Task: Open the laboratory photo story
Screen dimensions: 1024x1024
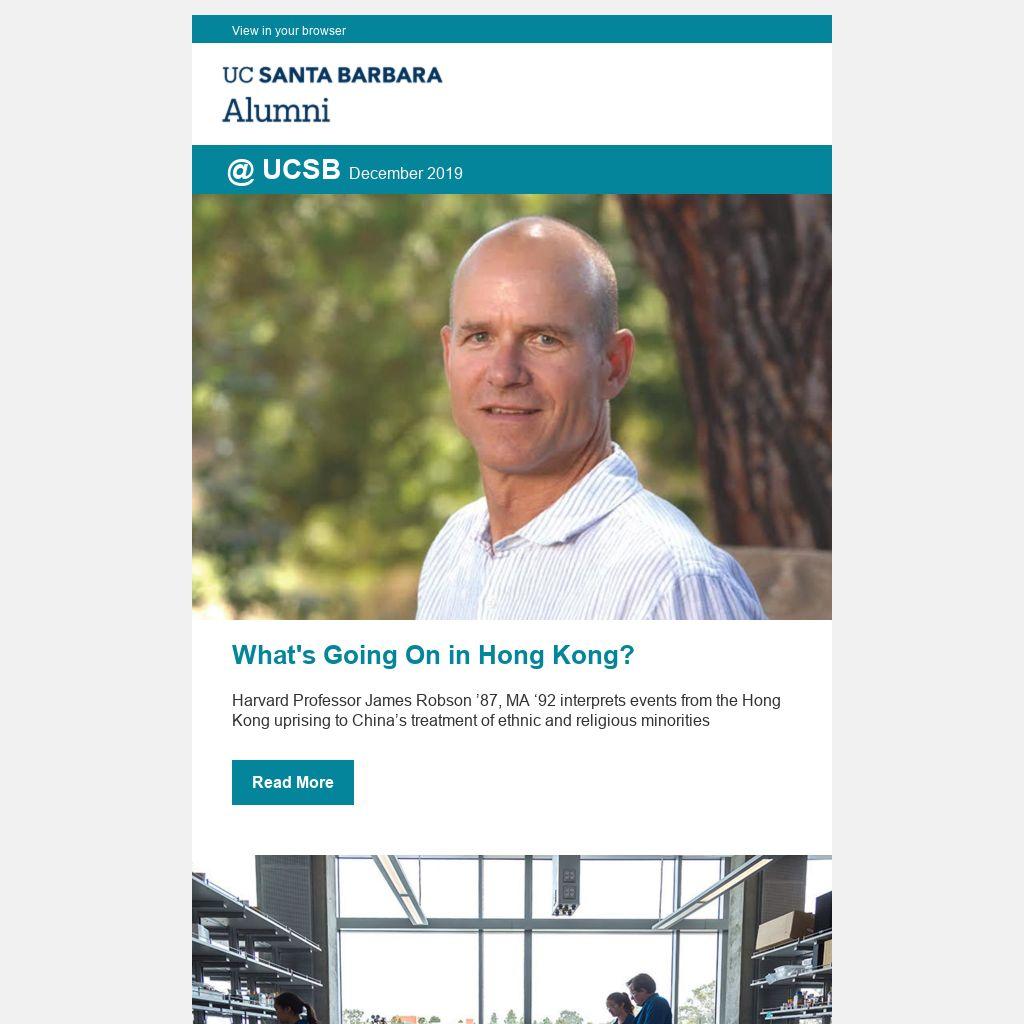Action: point(511,938)
